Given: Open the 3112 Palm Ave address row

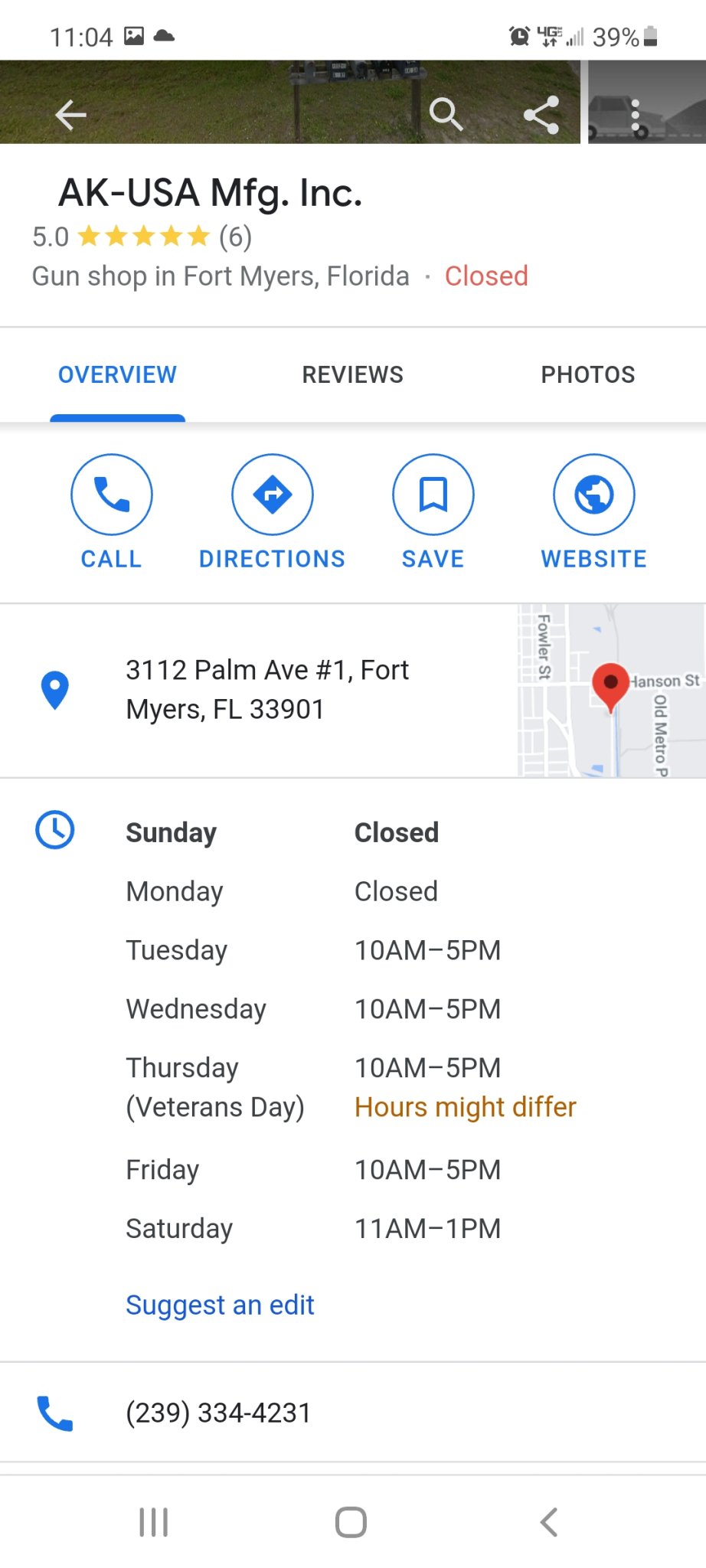Looking at the screenshot, I should coord(266,690).
